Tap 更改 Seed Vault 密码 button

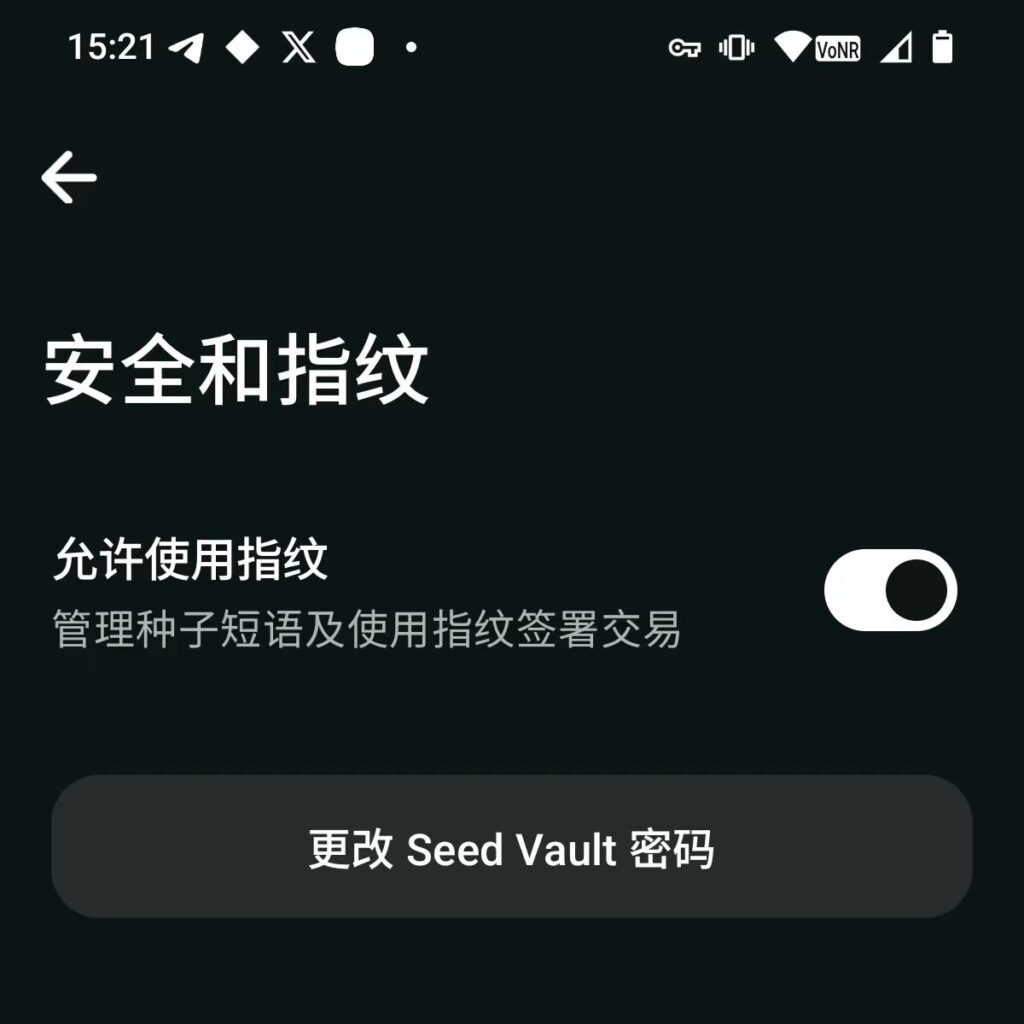(511, 847)
